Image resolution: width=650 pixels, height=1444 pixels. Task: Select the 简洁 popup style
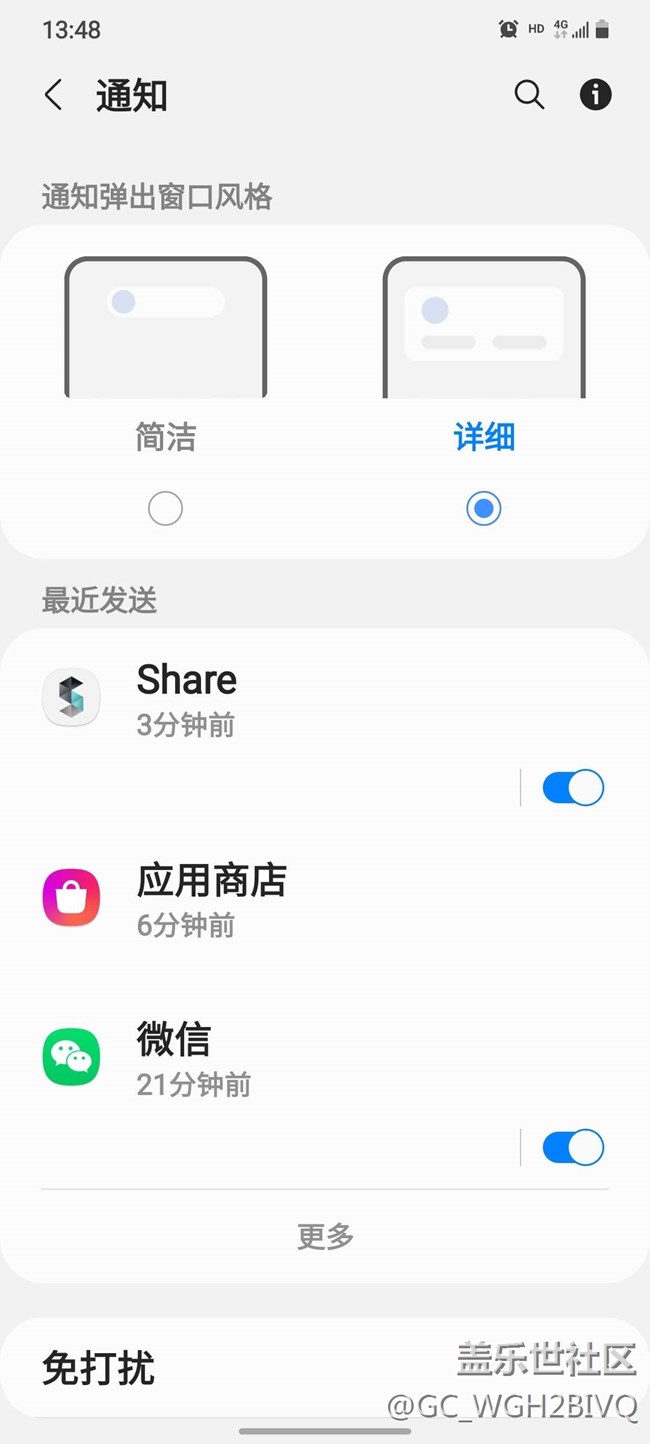165,508
